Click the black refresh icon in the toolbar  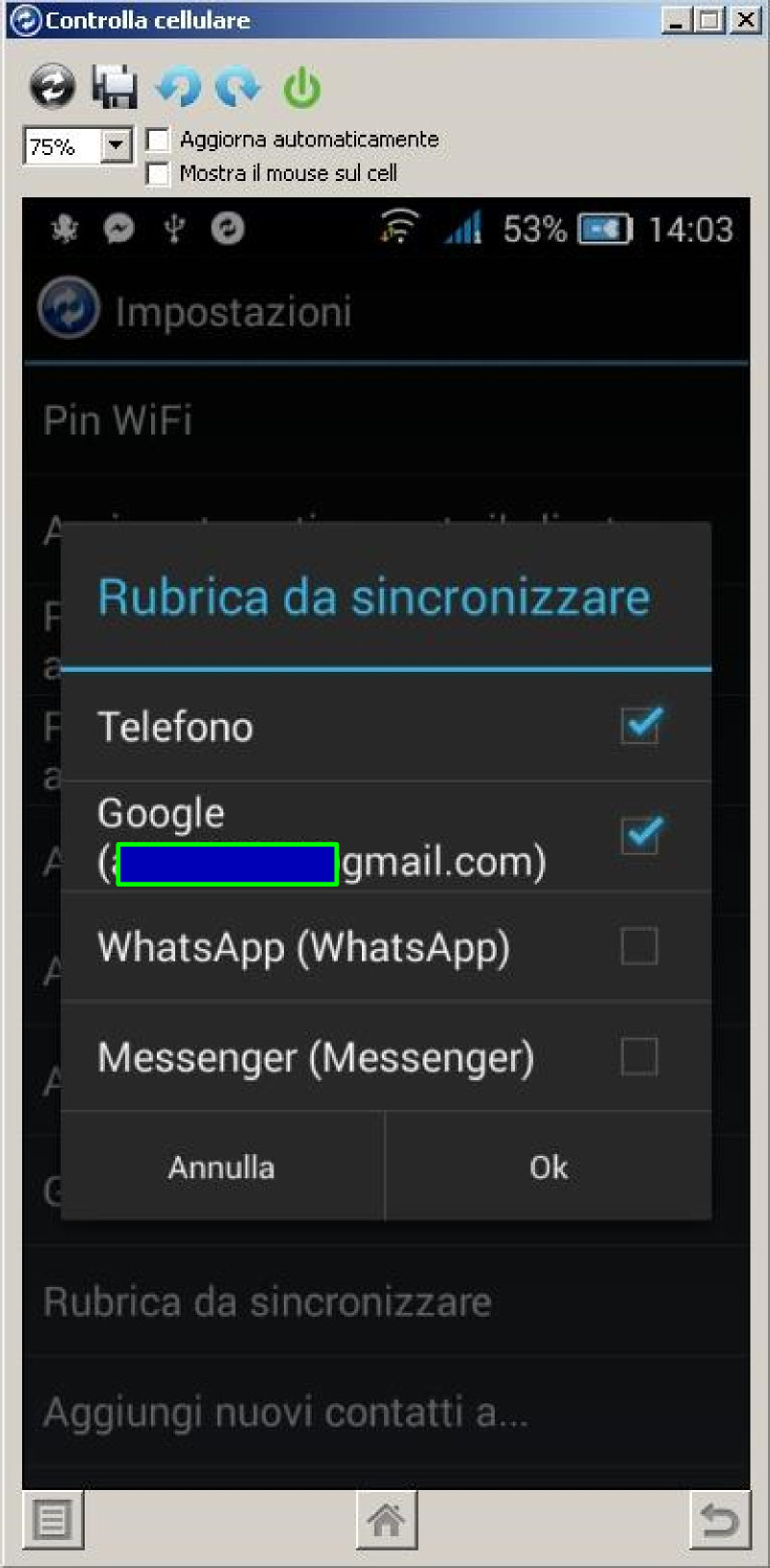pyautogui.click(x=52, y=87)
